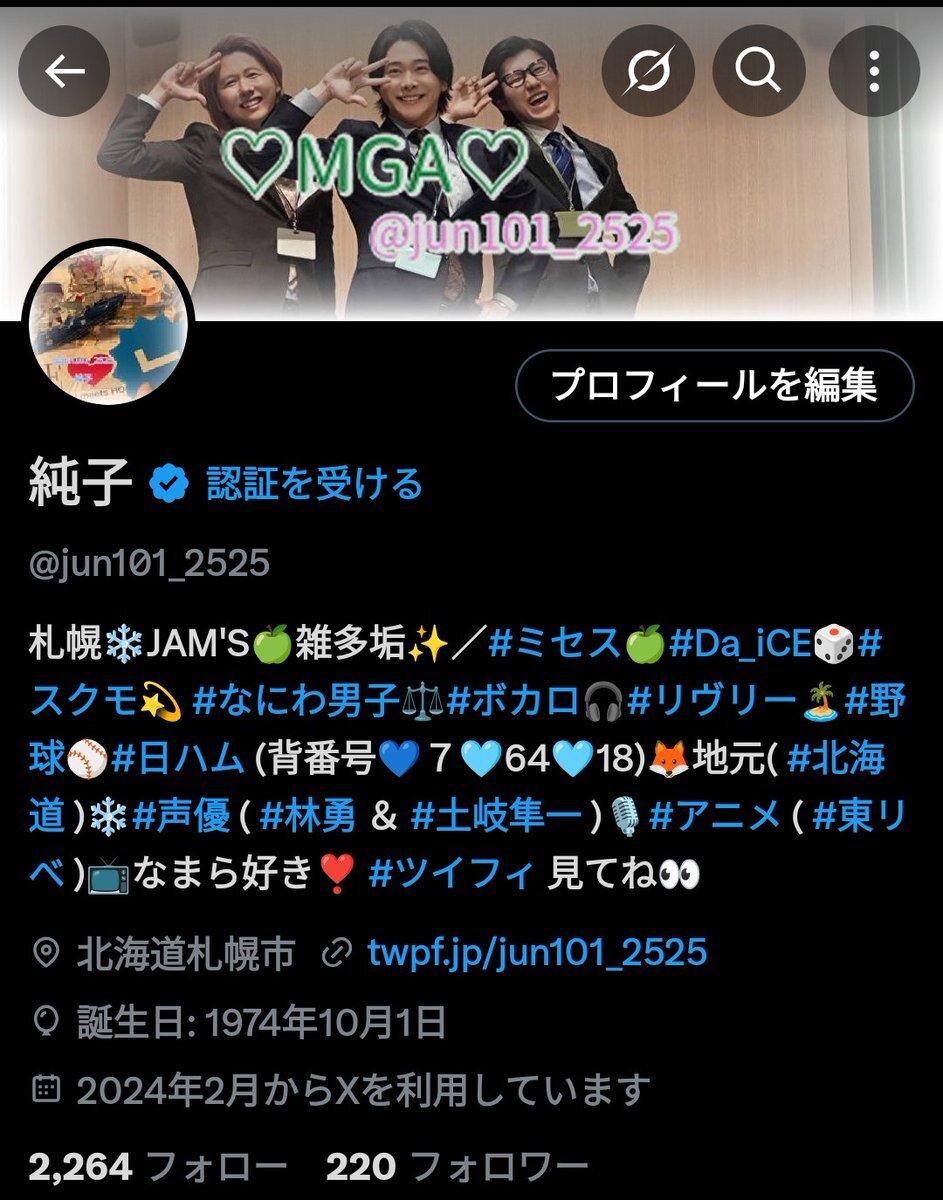943x1200 pixels.
Task: Tap the #土岐隼一 hashtag
Action: click(x=497, y=818)
